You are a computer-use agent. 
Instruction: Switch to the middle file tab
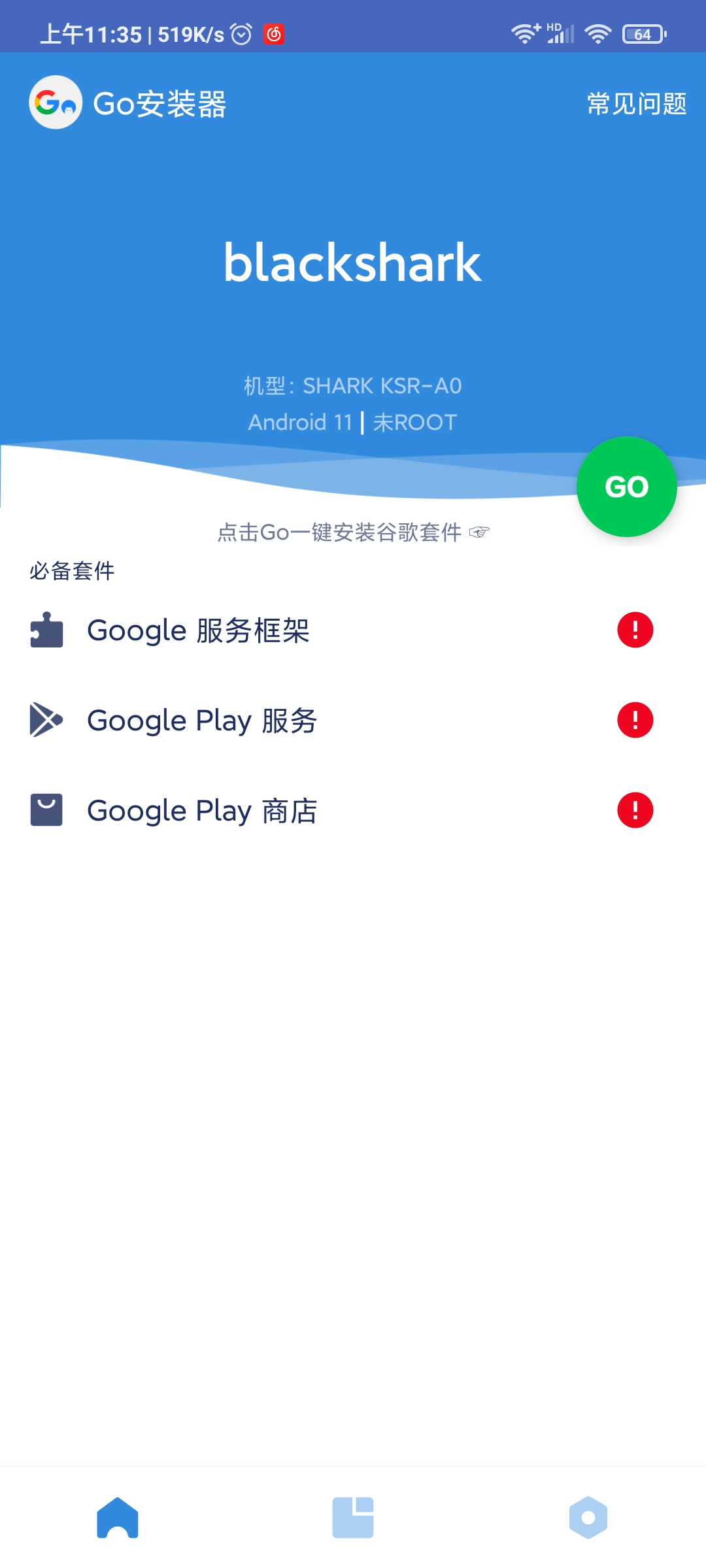[x=353, y=1518]
